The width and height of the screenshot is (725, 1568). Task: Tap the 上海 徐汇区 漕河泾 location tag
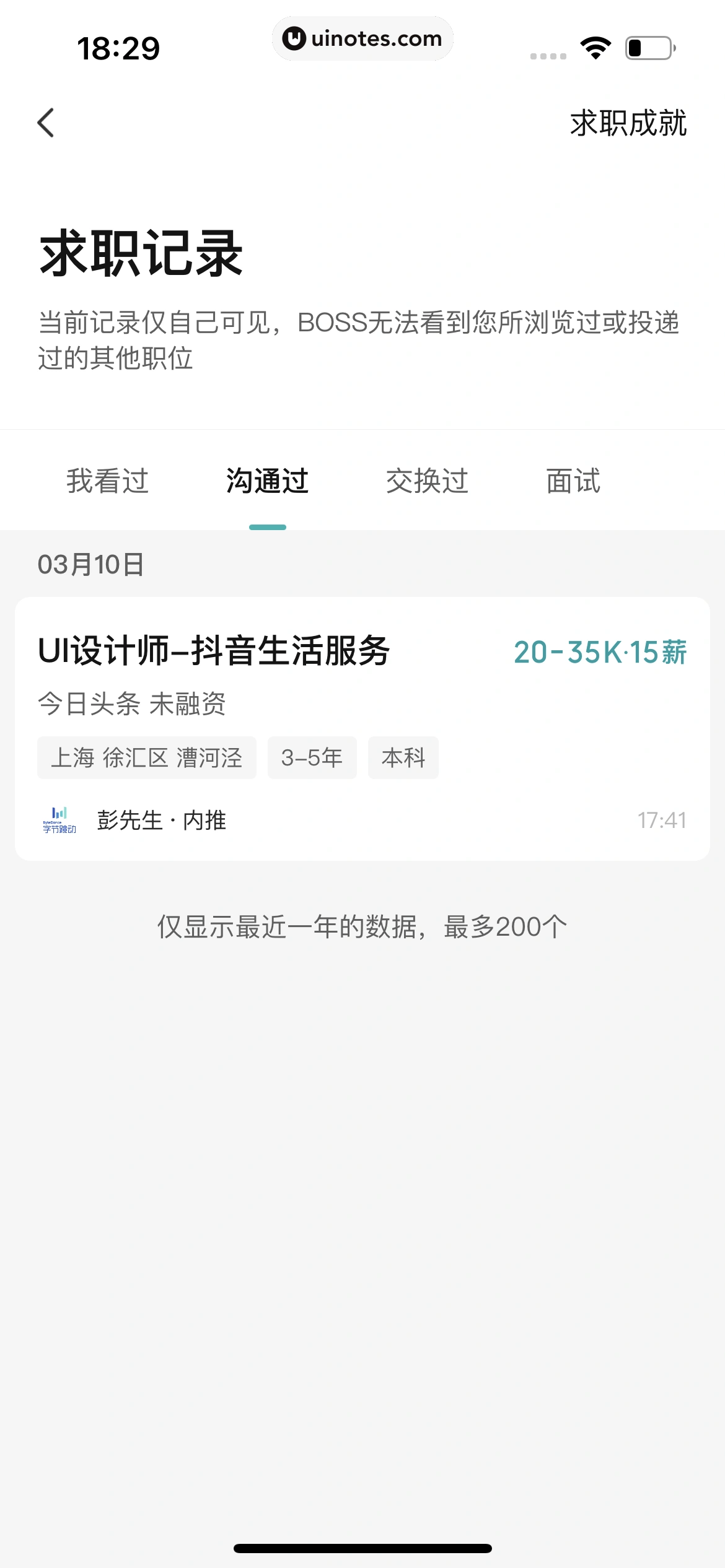click(147, 757)
